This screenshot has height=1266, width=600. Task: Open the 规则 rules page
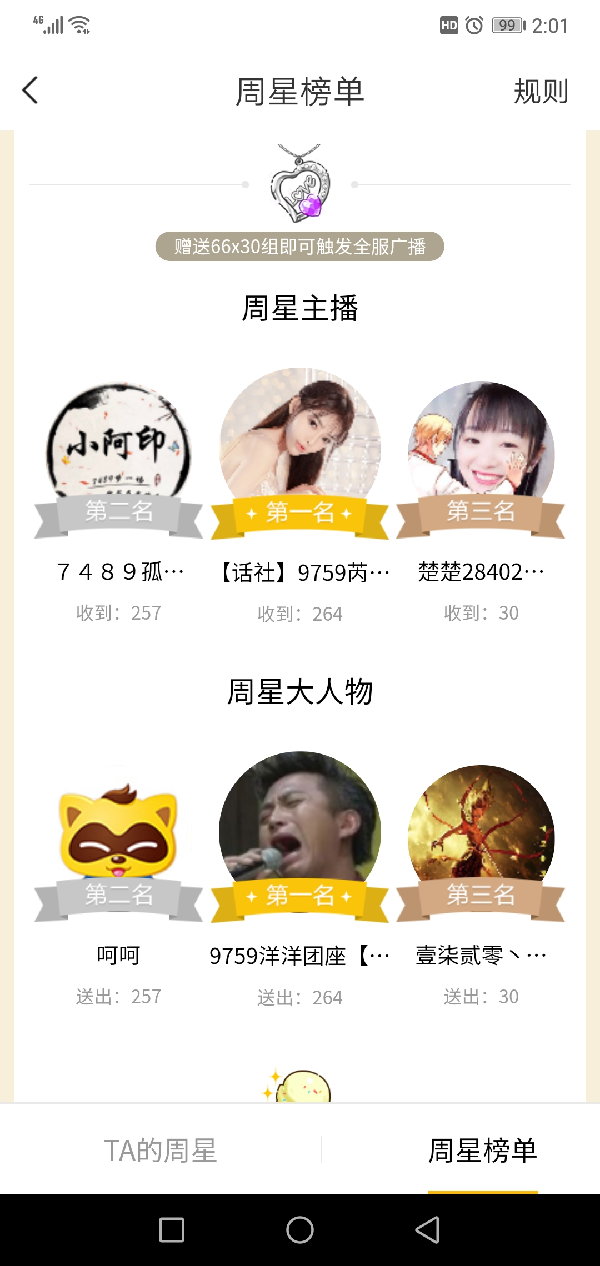pyautogui.click(x=540, y=91)
